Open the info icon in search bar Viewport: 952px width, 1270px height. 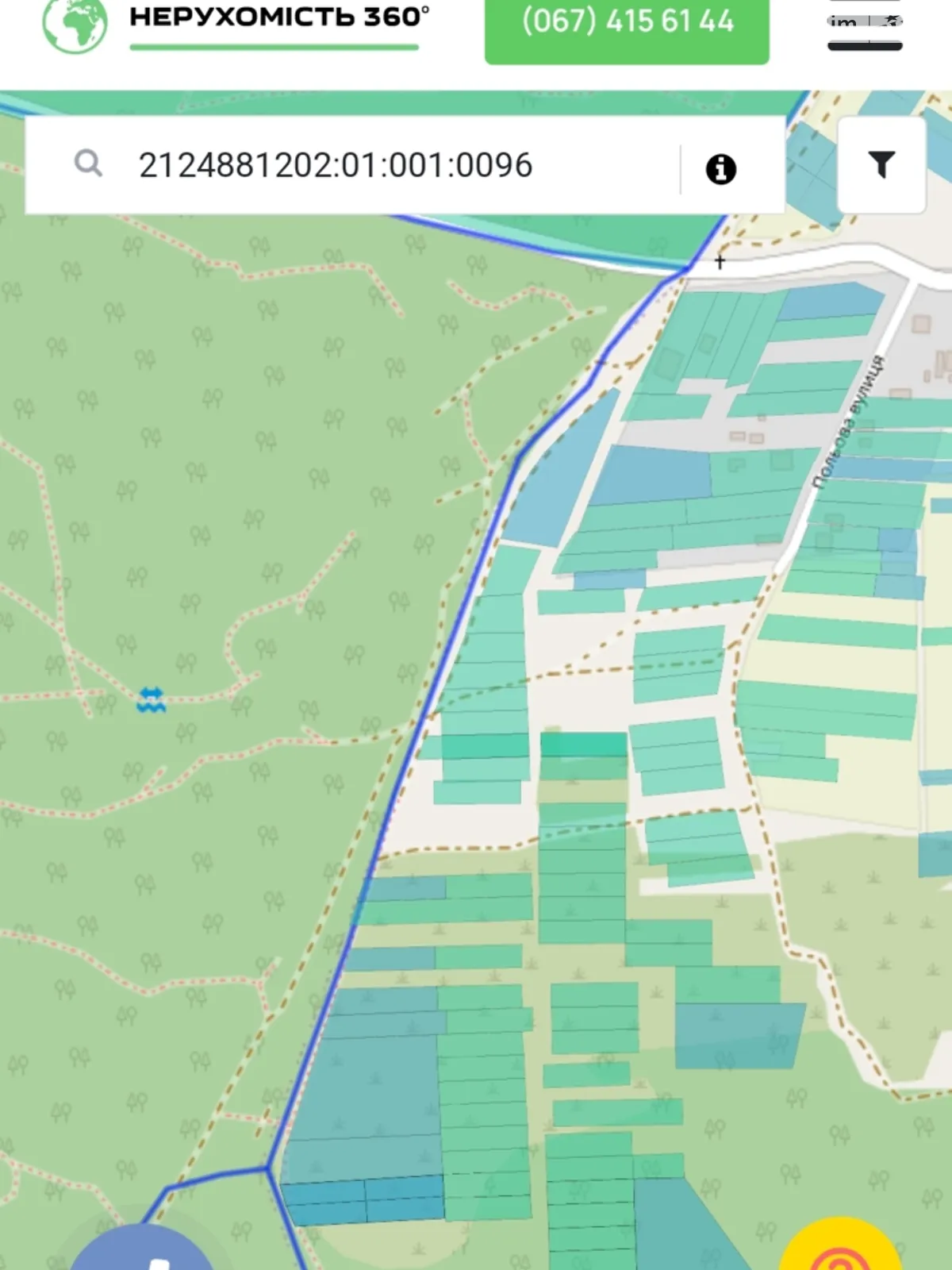(x=720, y=168)
